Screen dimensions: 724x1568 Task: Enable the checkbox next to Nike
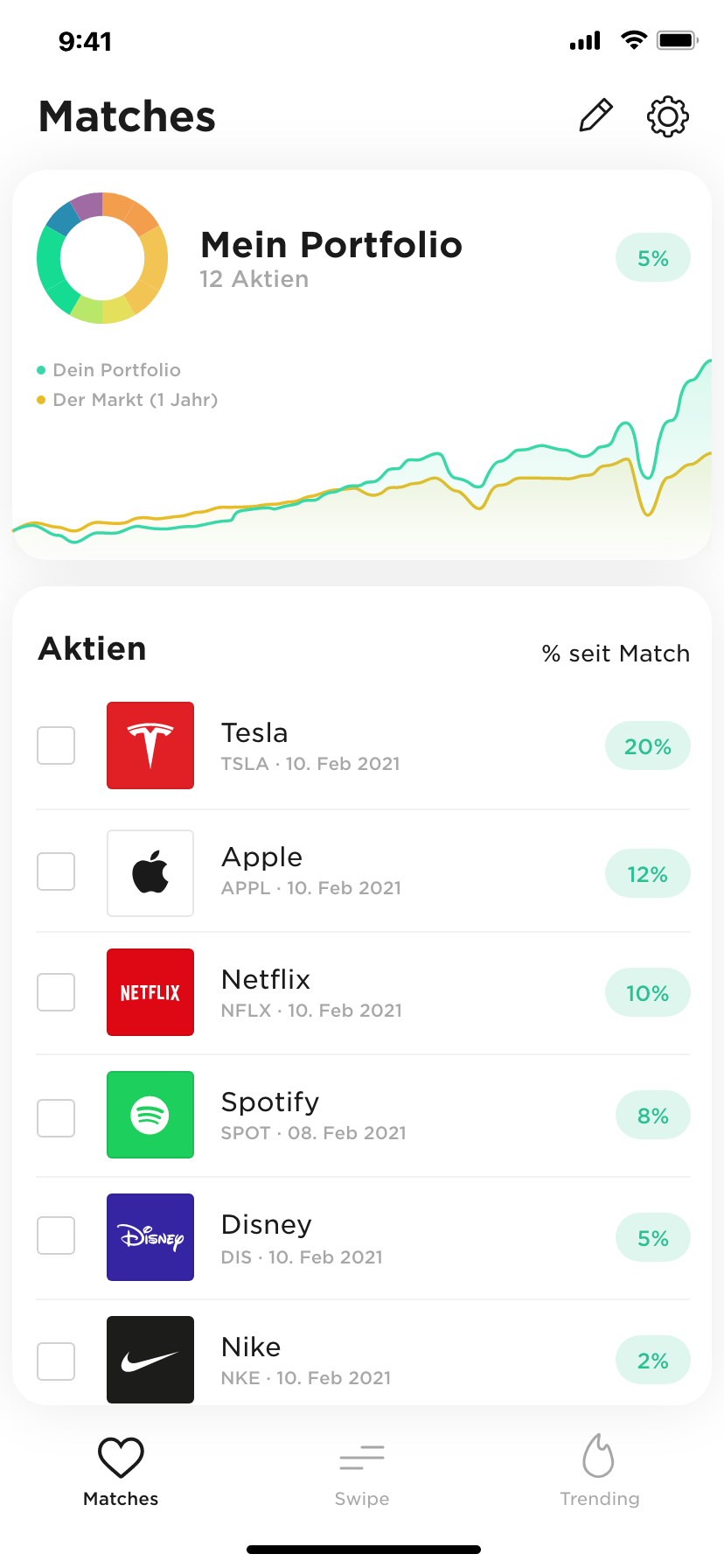tap(56, 1361)
